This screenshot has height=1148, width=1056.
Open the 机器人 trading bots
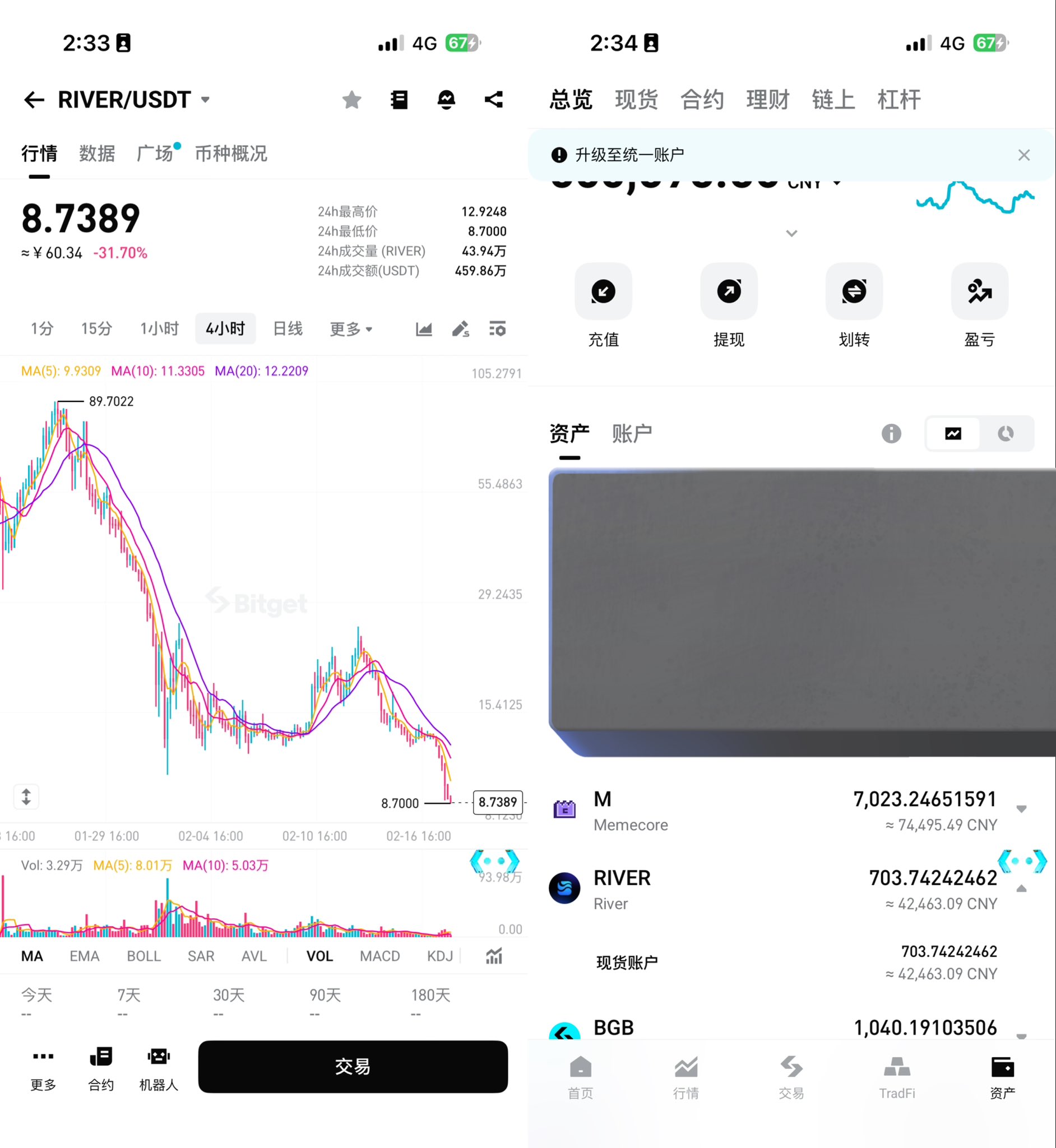pyautogui.click(x=158, y=1067)
